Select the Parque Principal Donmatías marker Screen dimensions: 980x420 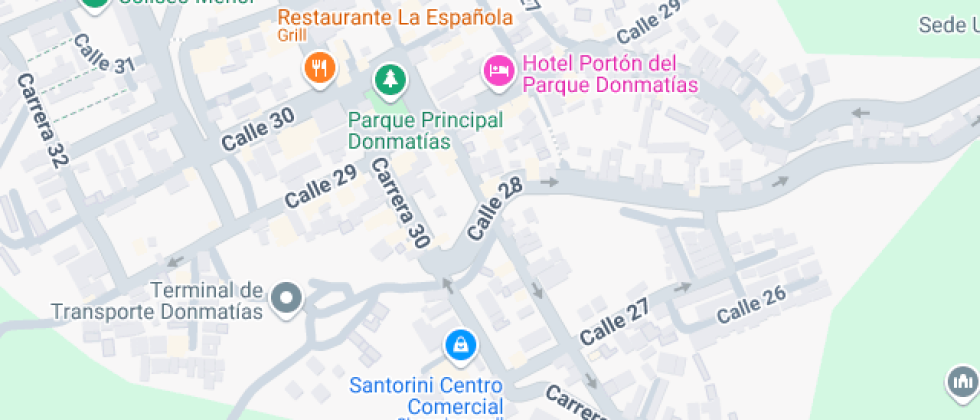(x=391, y=79)
